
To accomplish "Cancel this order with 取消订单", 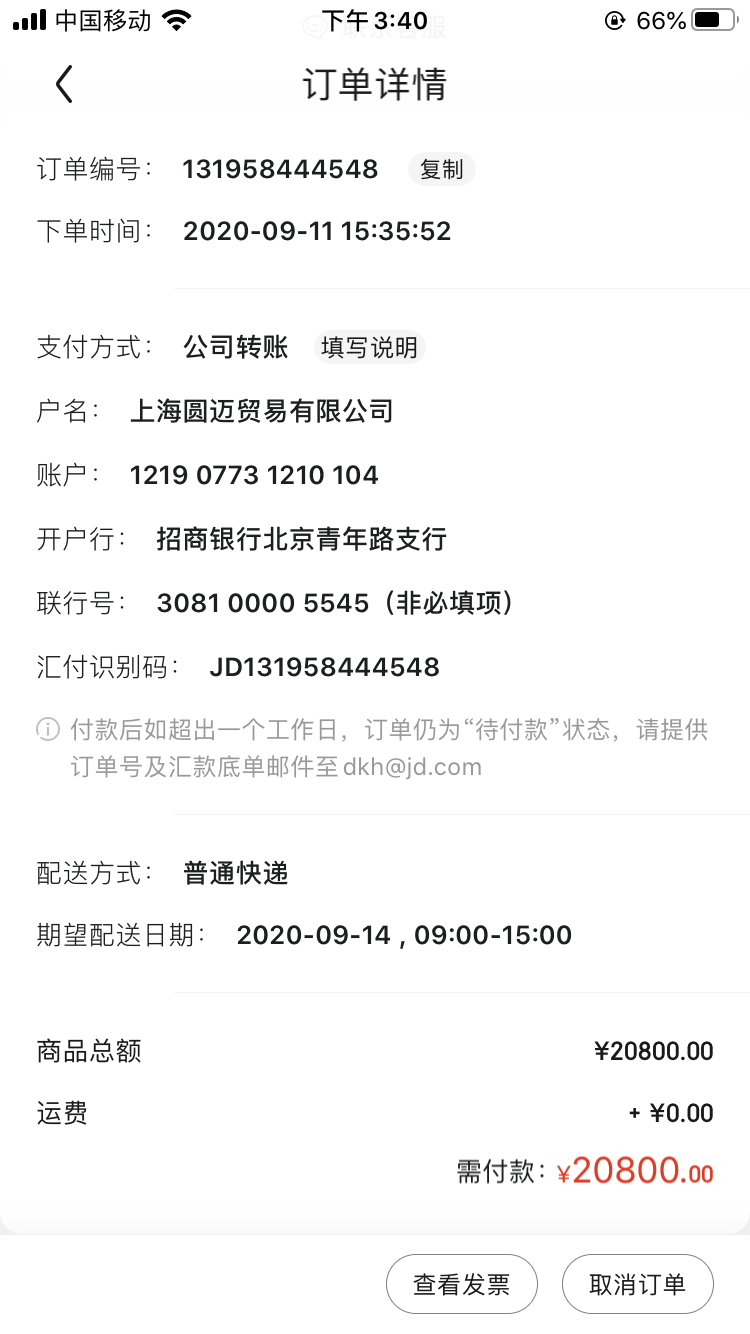I will (x=637, y=1284).
